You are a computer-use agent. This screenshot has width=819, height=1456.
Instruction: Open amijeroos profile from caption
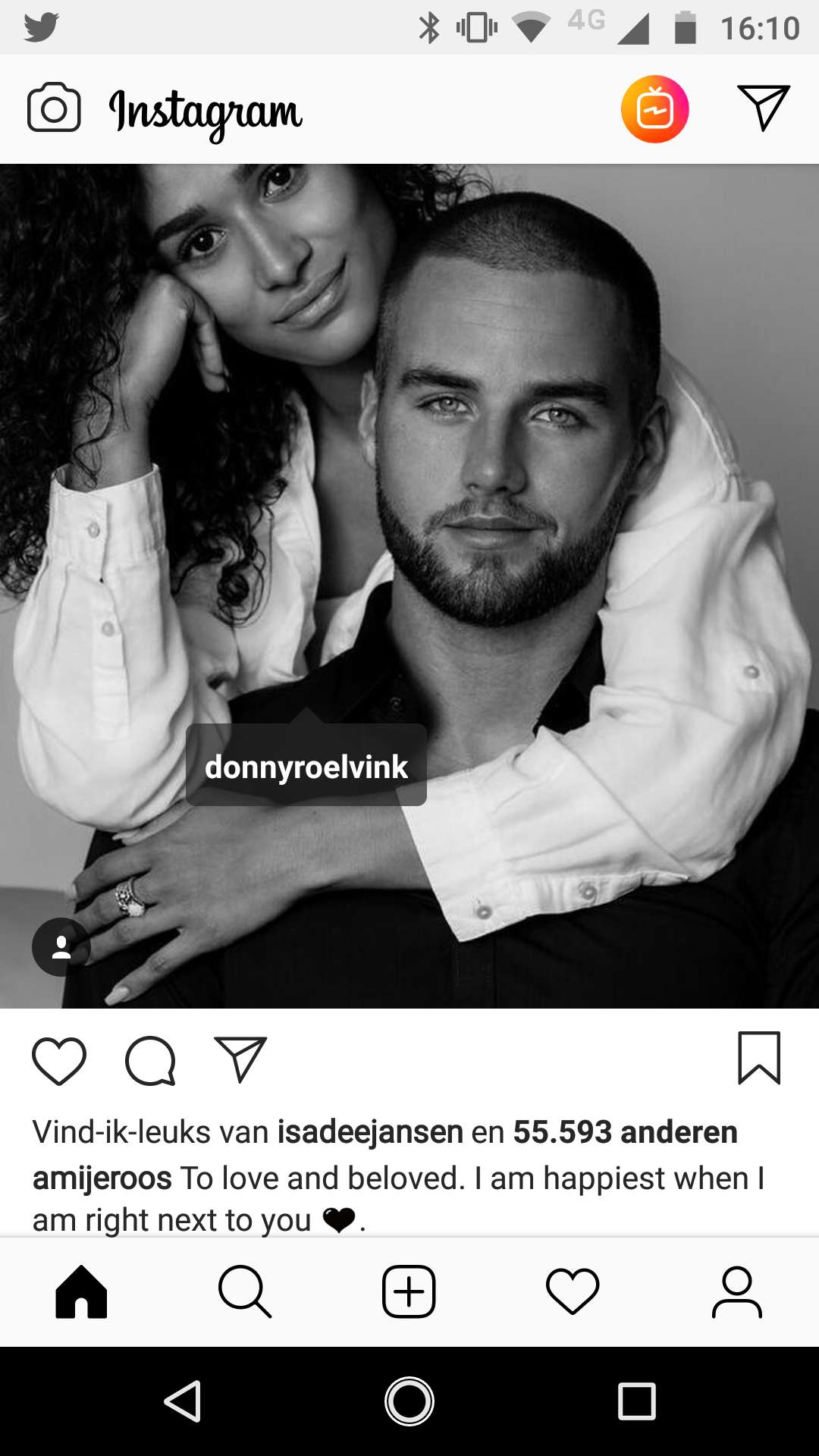click(102, 1178)
